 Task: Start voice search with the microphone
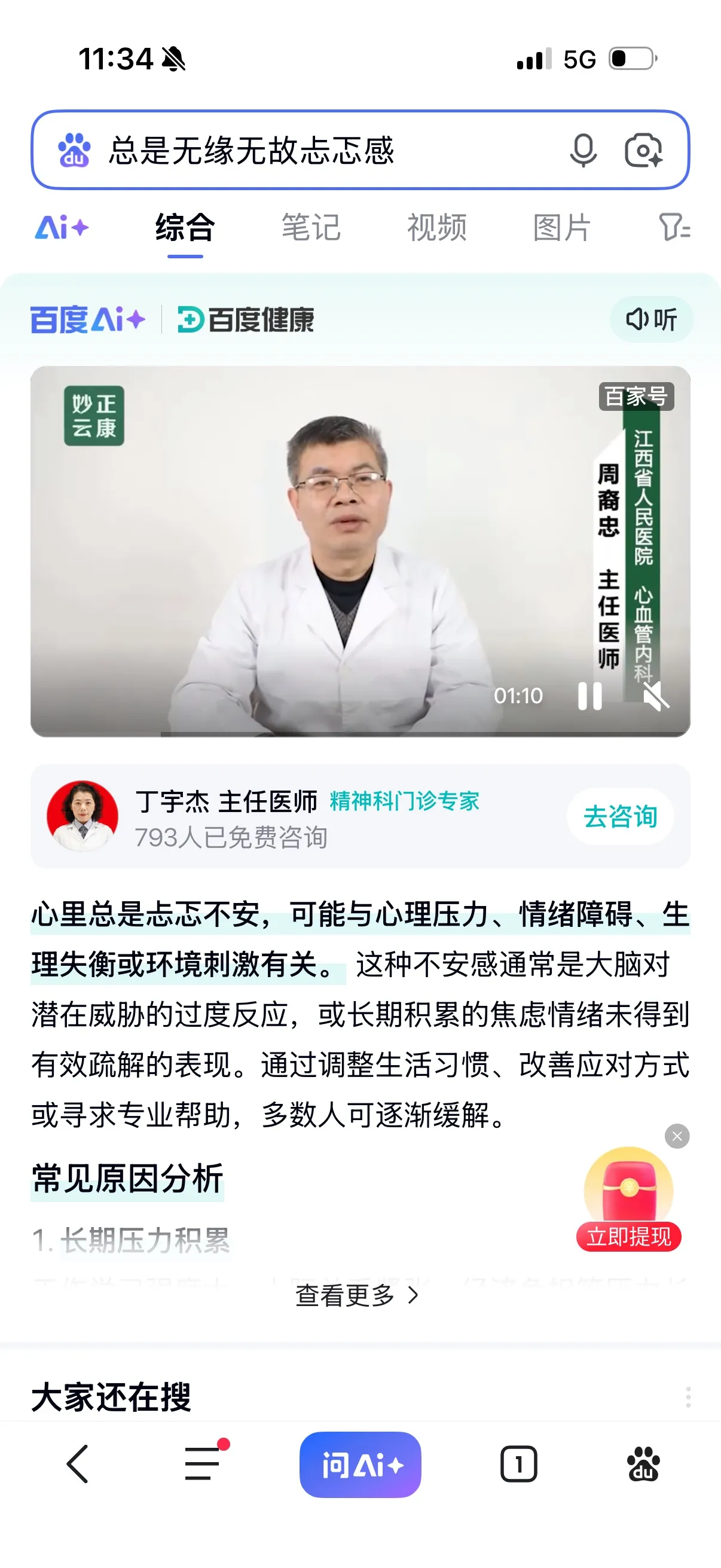583,150
